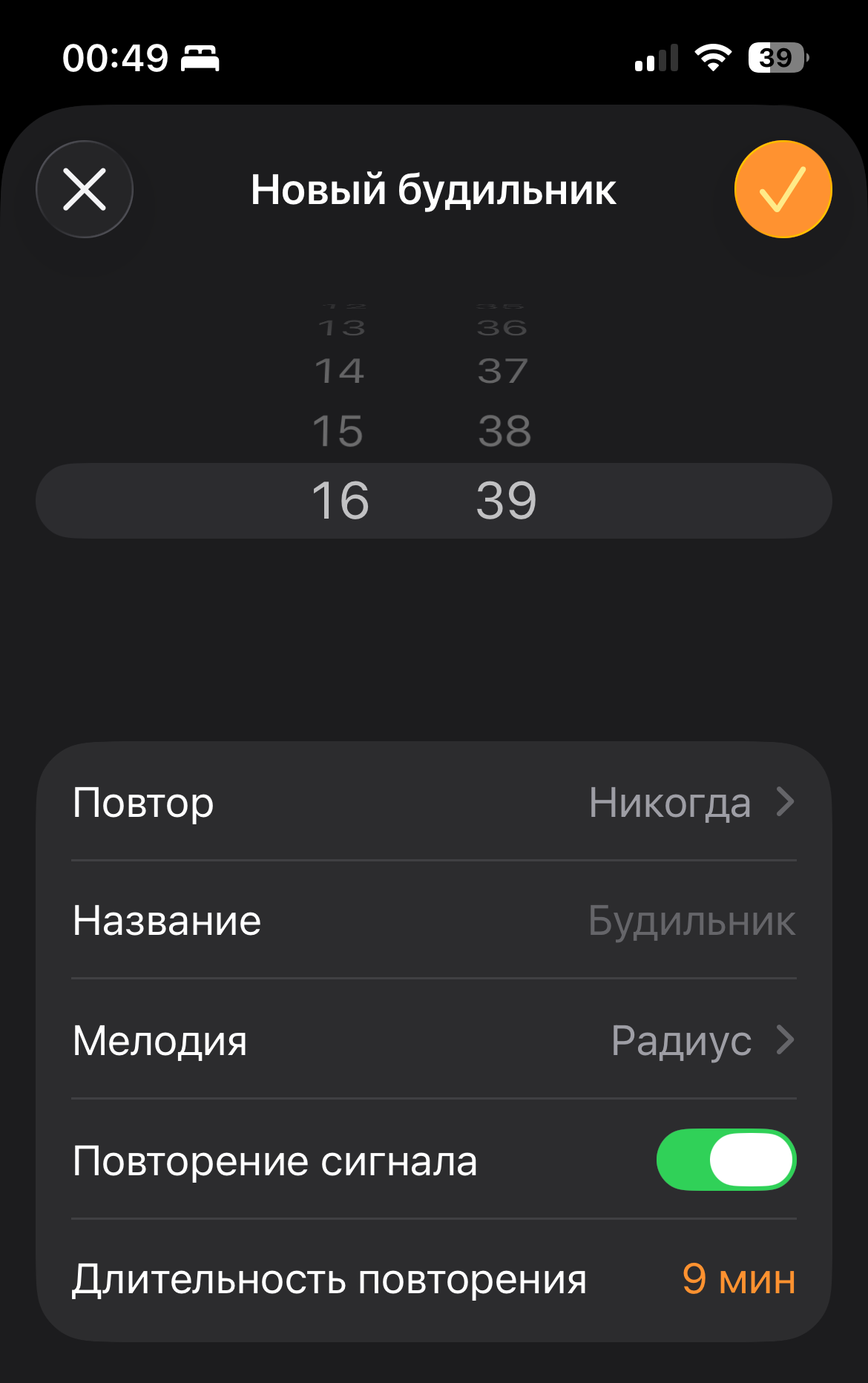Screen dimensions: 868x1383
Task: Select minute 38 in the time picker
Action: (x=504, y=431)
